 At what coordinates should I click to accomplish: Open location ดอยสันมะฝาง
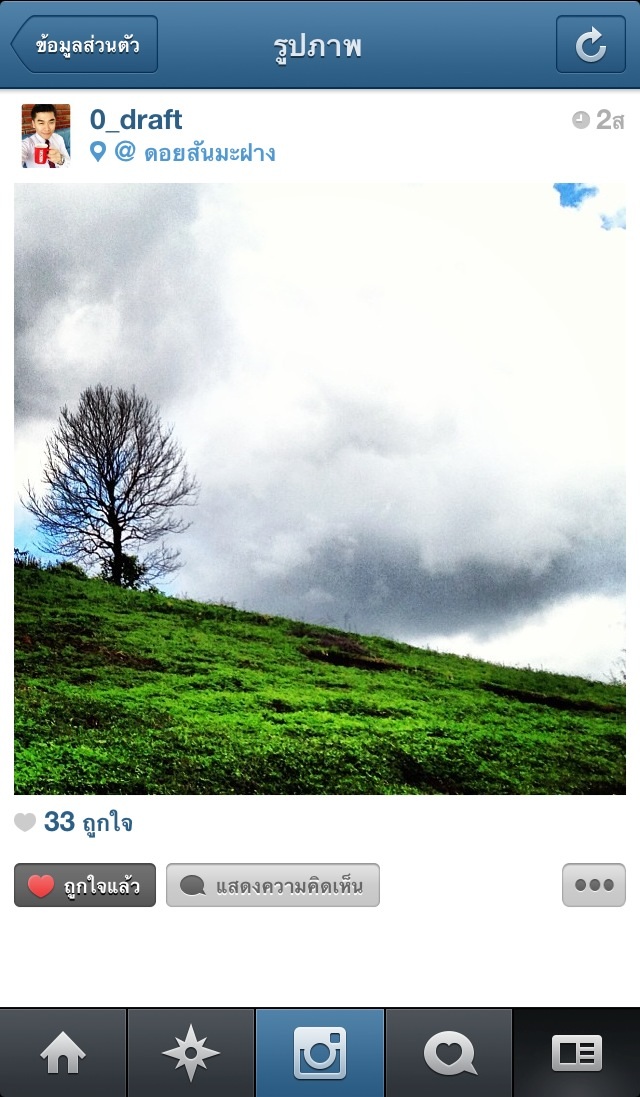(x=194, y=153)
